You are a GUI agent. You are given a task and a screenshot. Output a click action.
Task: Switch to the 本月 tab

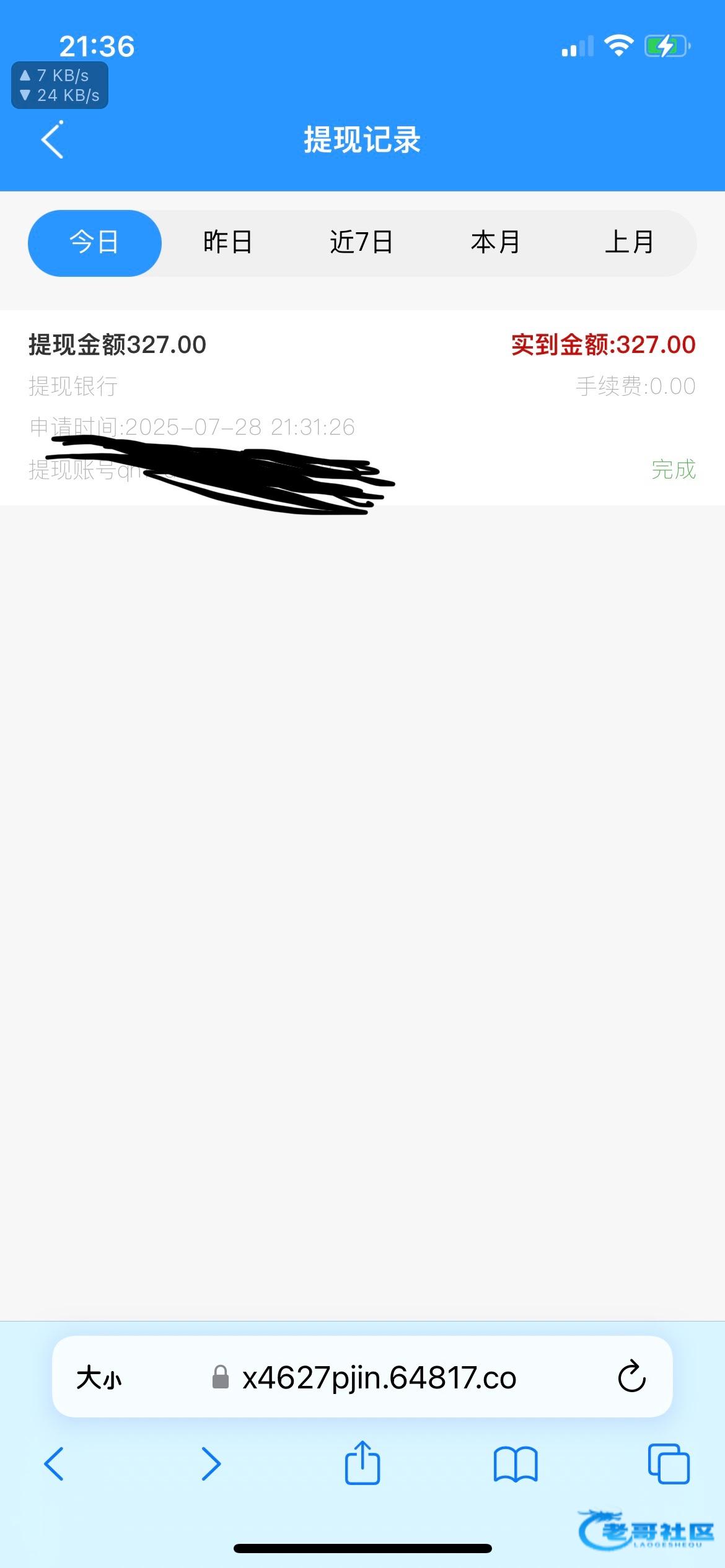click(x=496, y=243)
